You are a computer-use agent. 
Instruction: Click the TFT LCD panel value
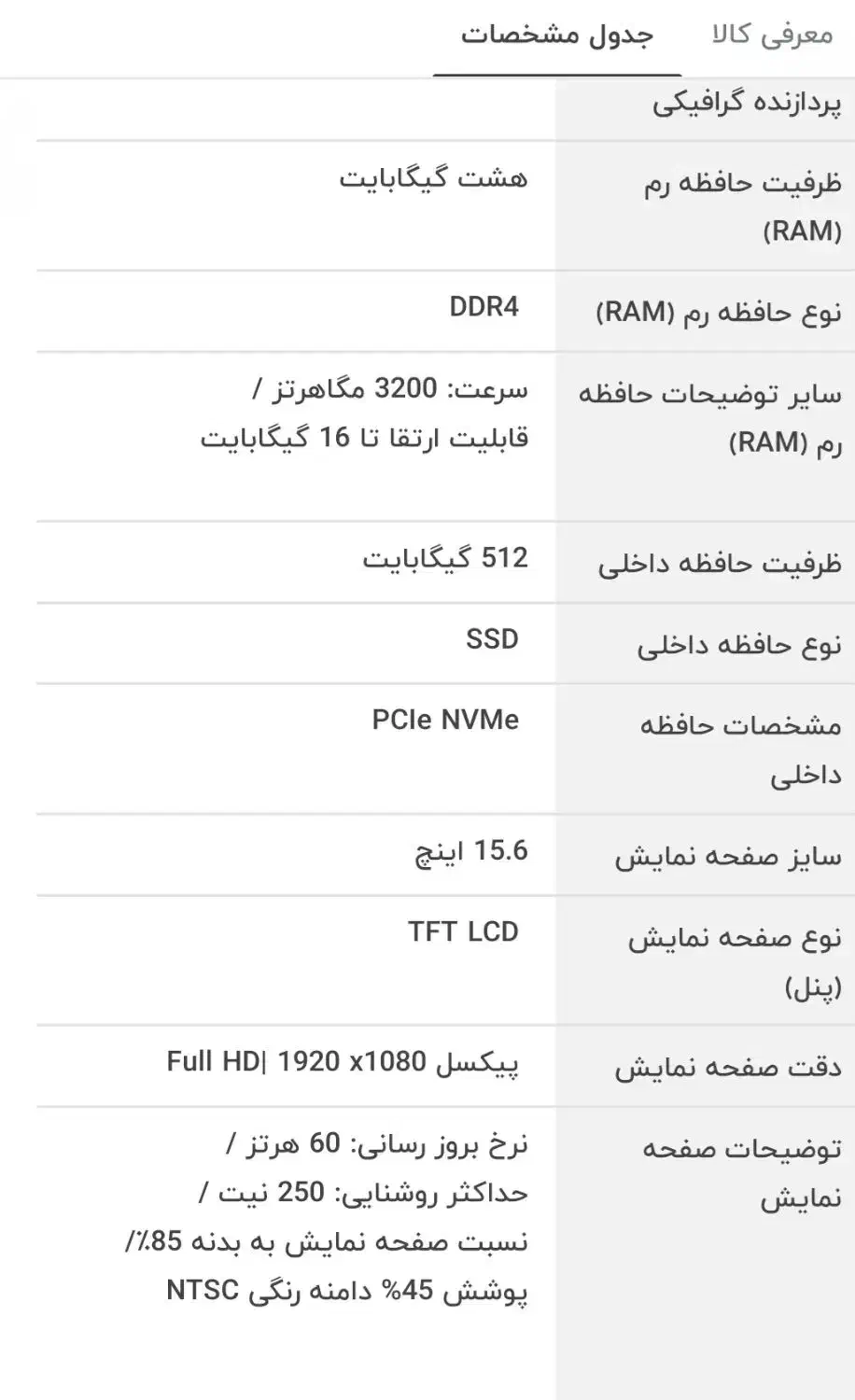click(x=462, y=931)
